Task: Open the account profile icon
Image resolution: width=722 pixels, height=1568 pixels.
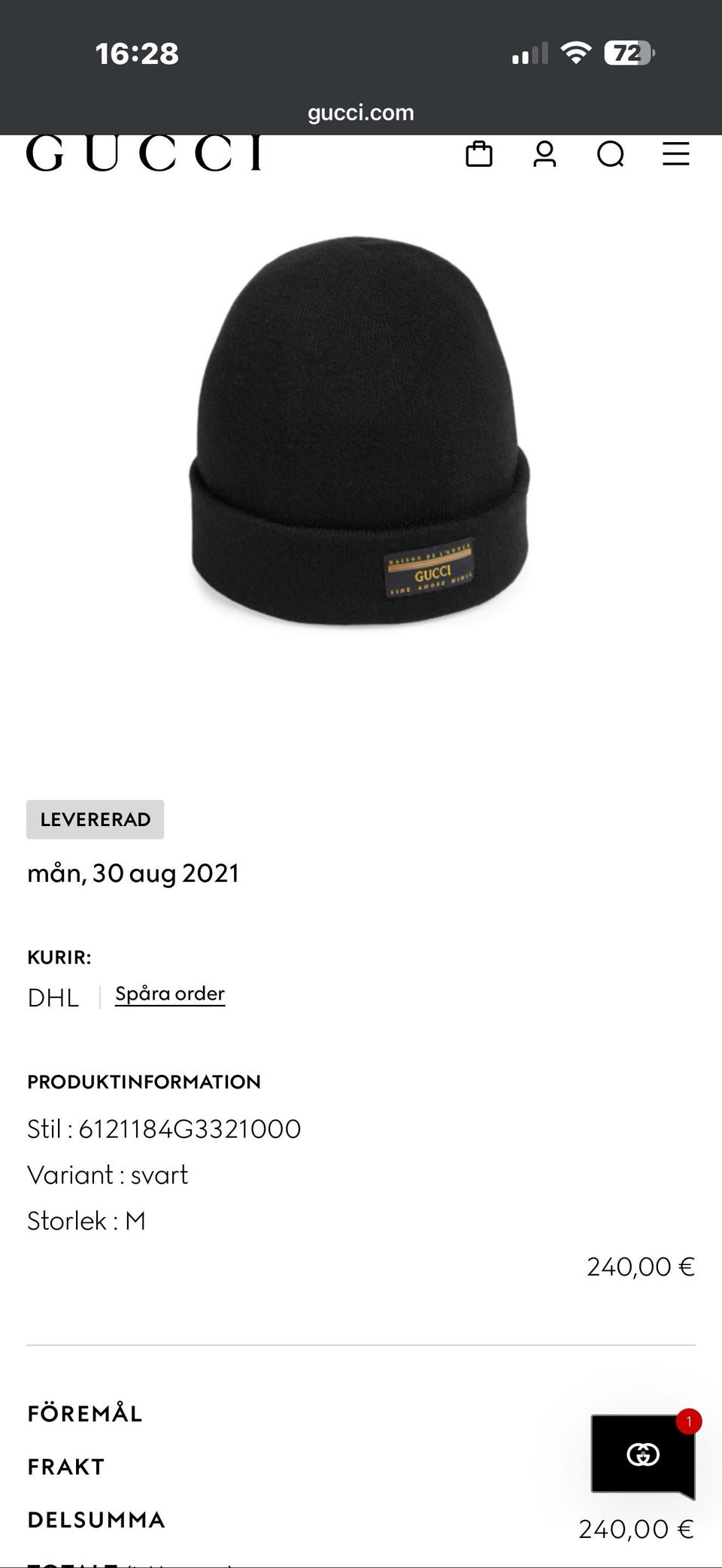Action: 545,154
